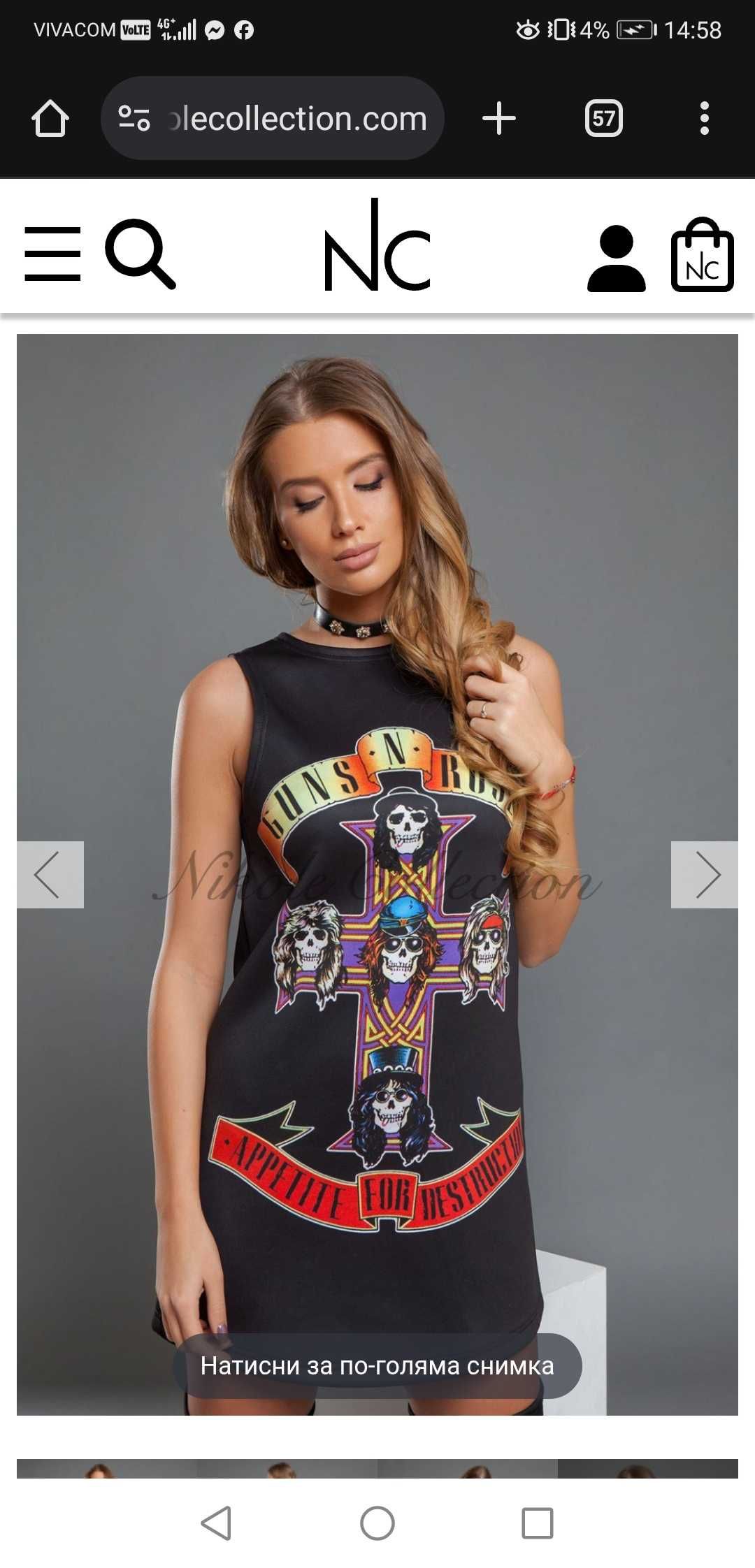Open the browser overflow menu
This screenshot has width=755, height=1568.
pos(704,118)
